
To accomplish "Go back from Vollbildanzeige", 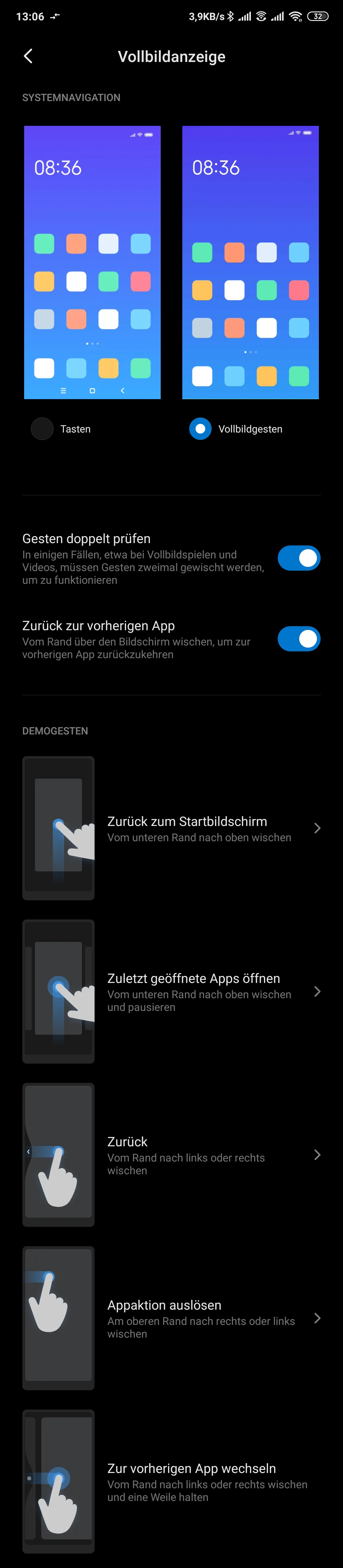I will 28,57.
